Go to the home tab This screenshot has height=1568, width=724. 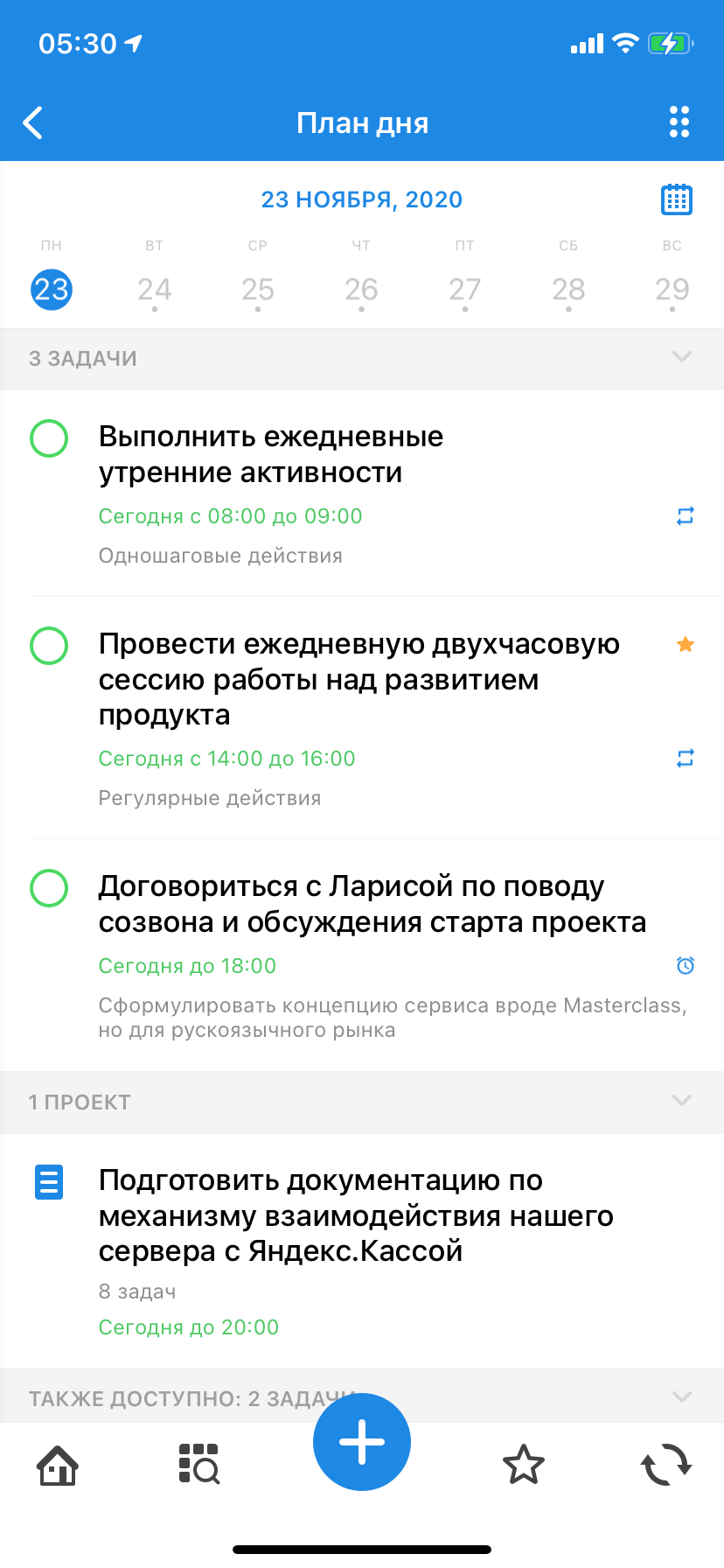58,1465
